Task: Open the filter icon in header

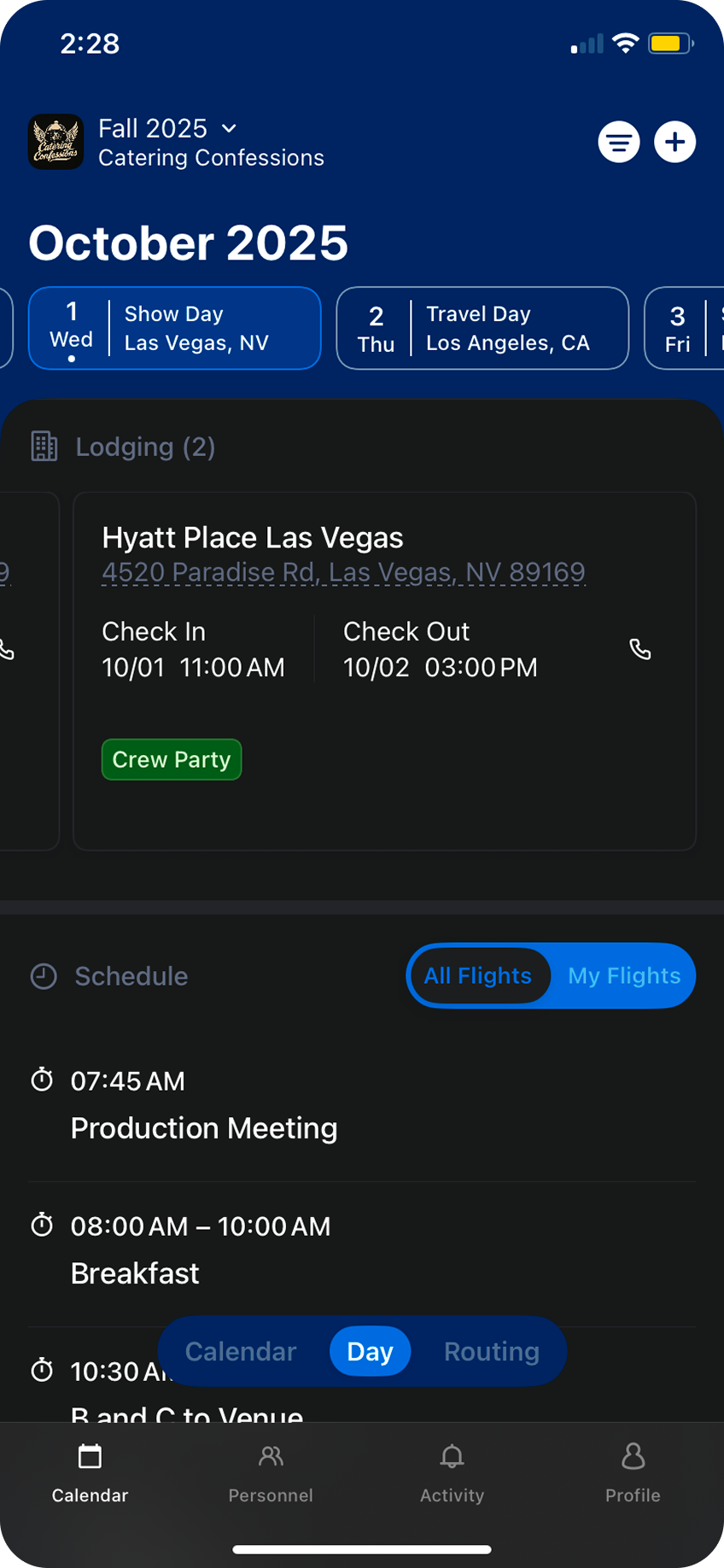Action: click(619, 142)
